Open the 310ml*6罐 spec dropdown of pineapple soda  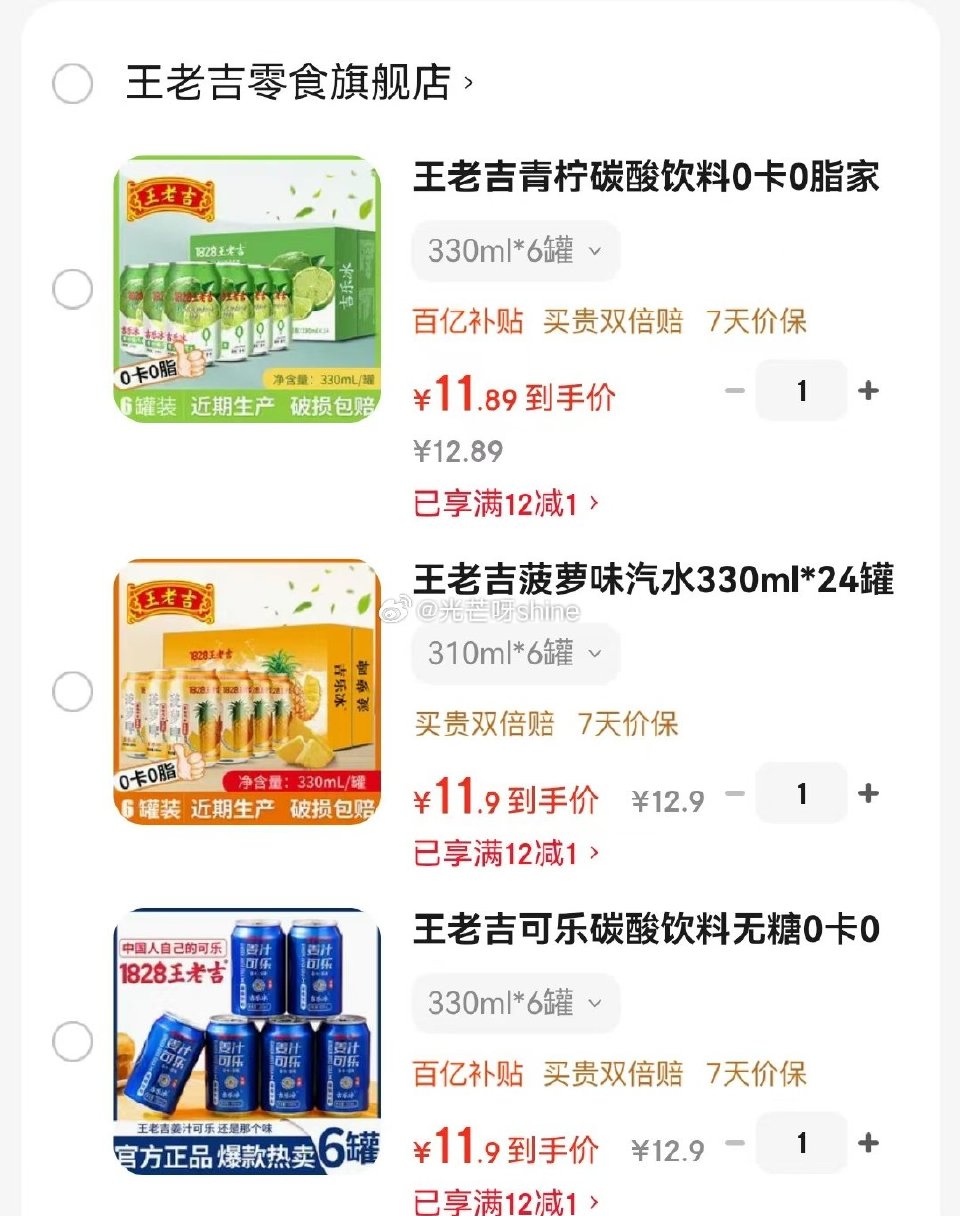[x=515, y=653]
